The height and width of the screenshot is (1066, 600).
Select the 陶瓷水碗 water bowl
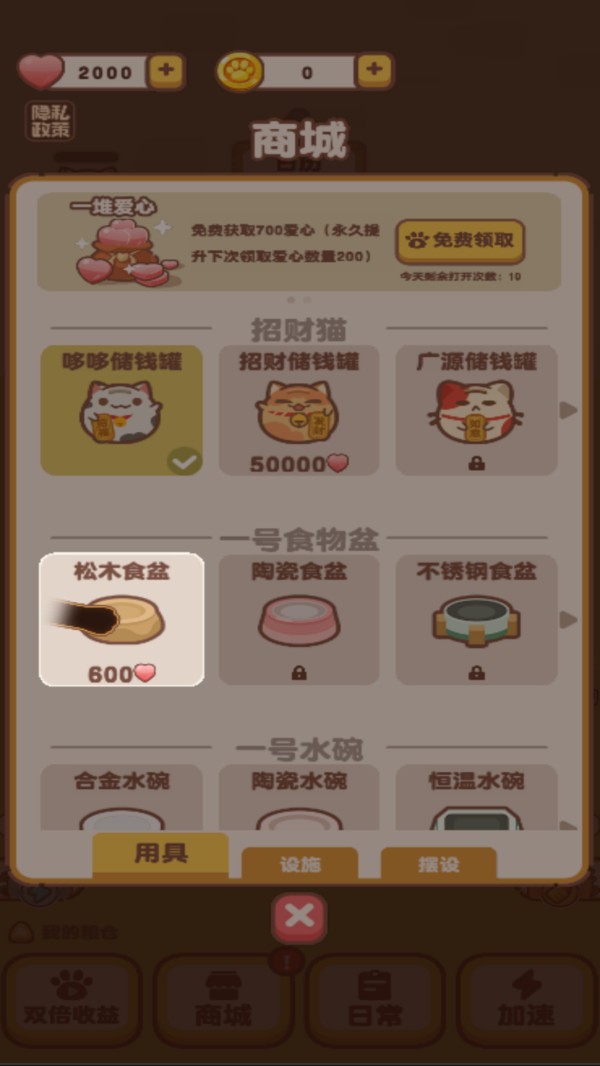[299, 798]
